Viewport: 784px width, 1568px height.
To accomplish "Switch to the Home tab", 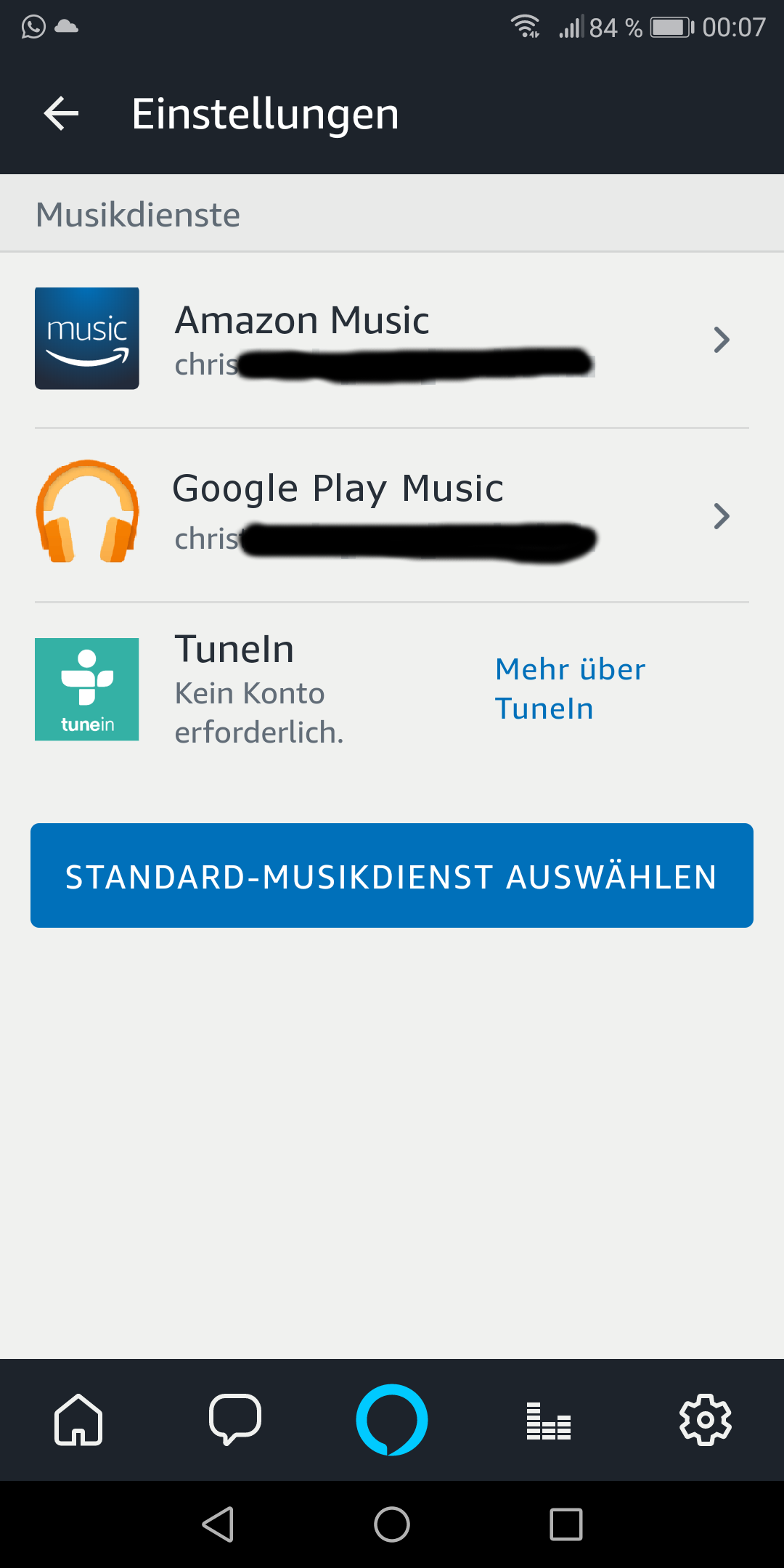I will (x=78, y=1419).
